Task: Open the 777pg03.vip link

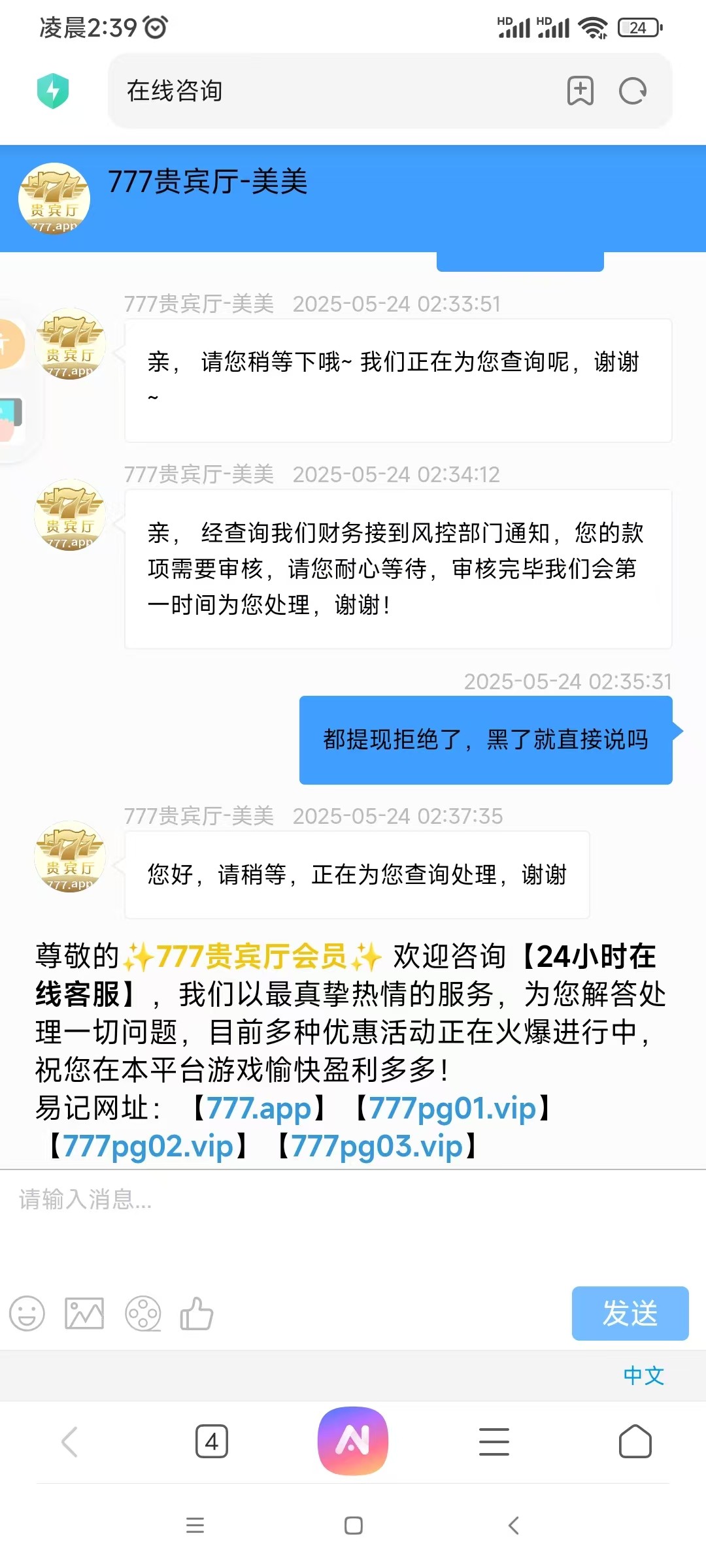Action: click(377, 1147)
